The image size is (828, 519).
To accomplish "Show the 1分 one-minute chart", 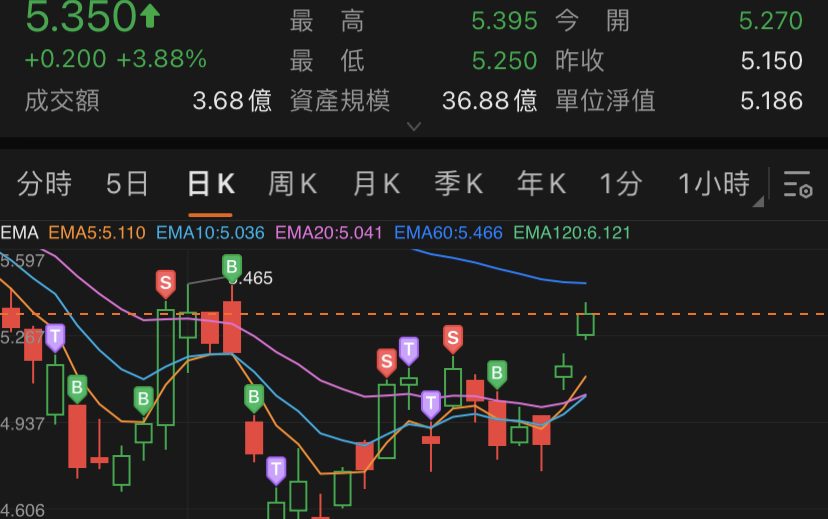I will pos(621,184).
